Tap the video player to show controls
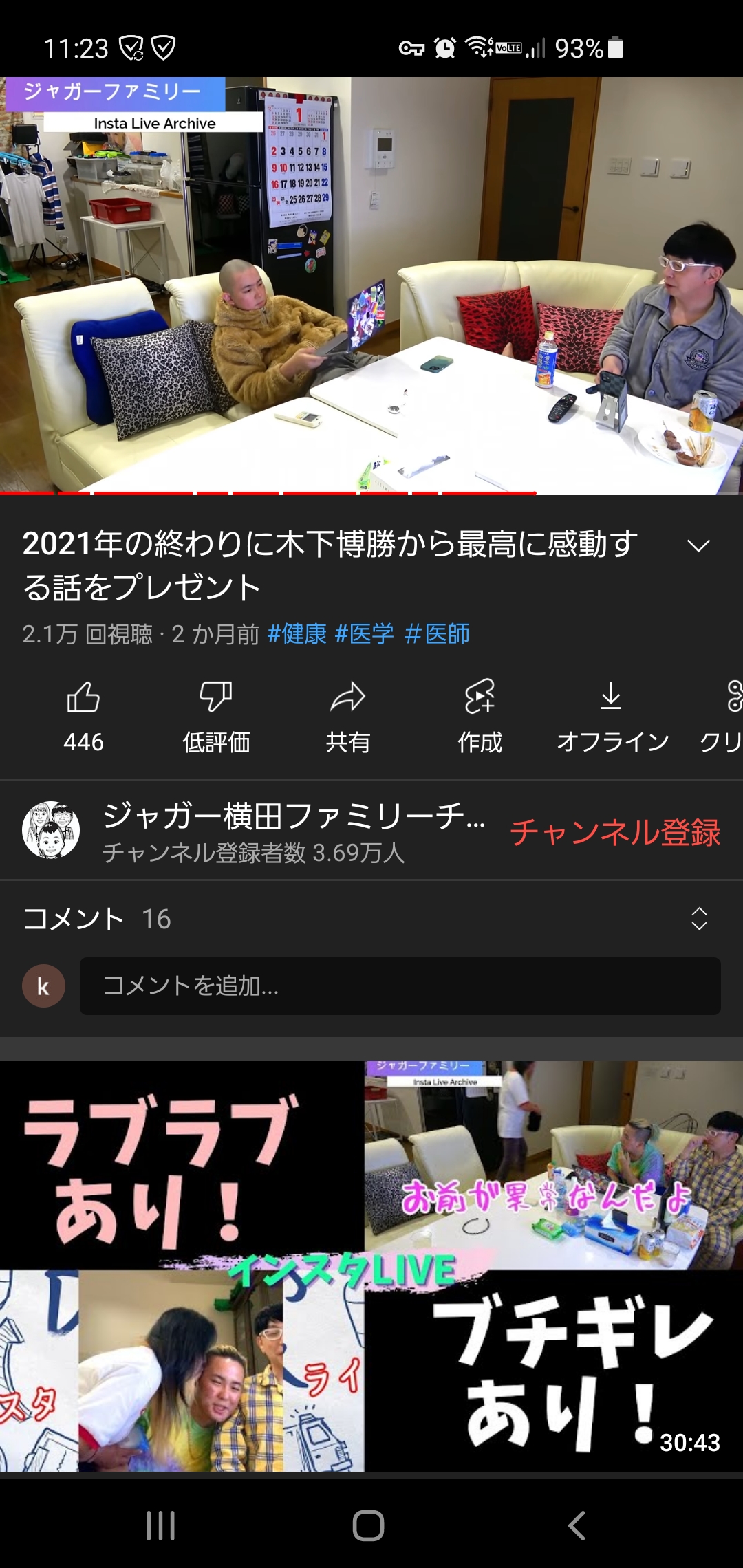The height and width of the screenshot is (1568, 743). click(x=371, y=285)
